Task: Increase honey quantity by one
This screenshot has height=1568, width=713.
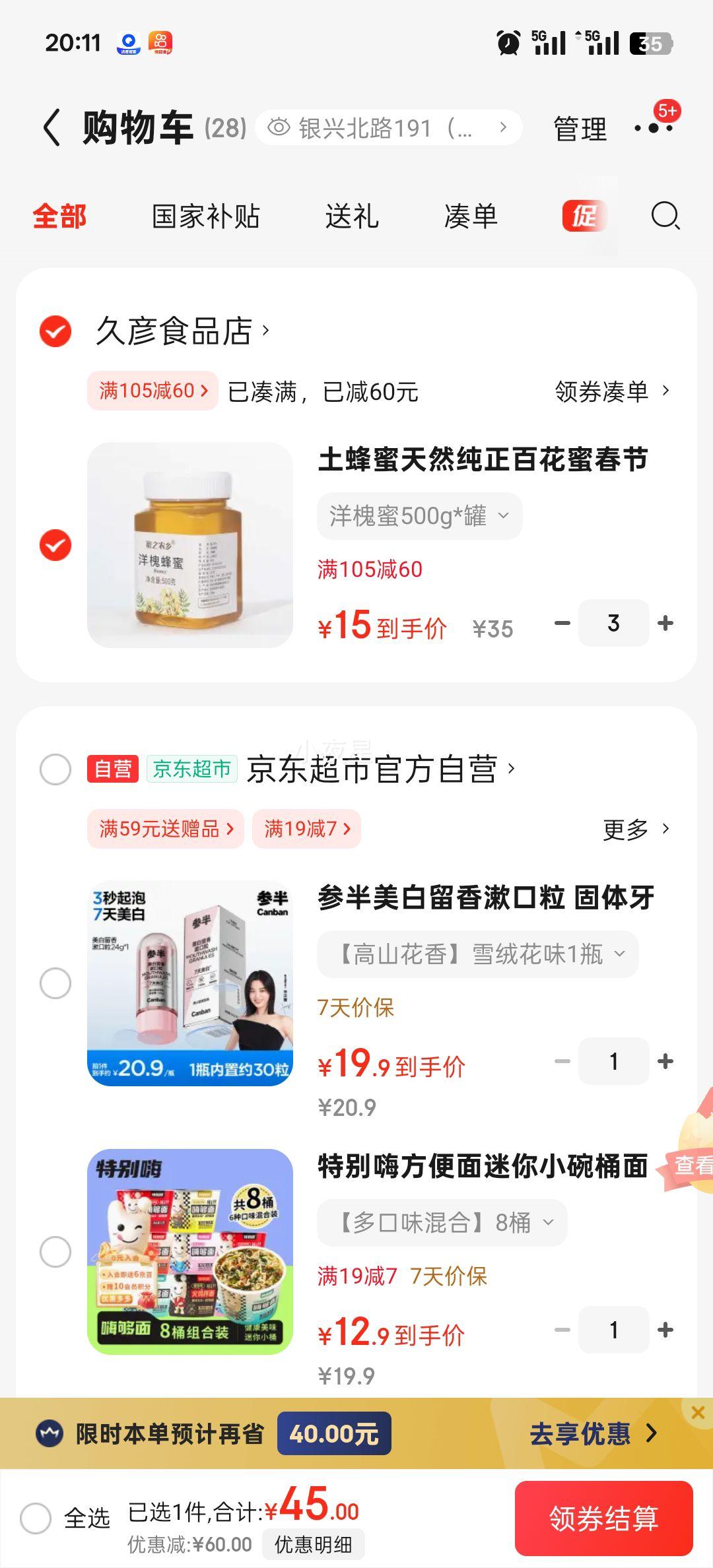Action: coord(665,623)
